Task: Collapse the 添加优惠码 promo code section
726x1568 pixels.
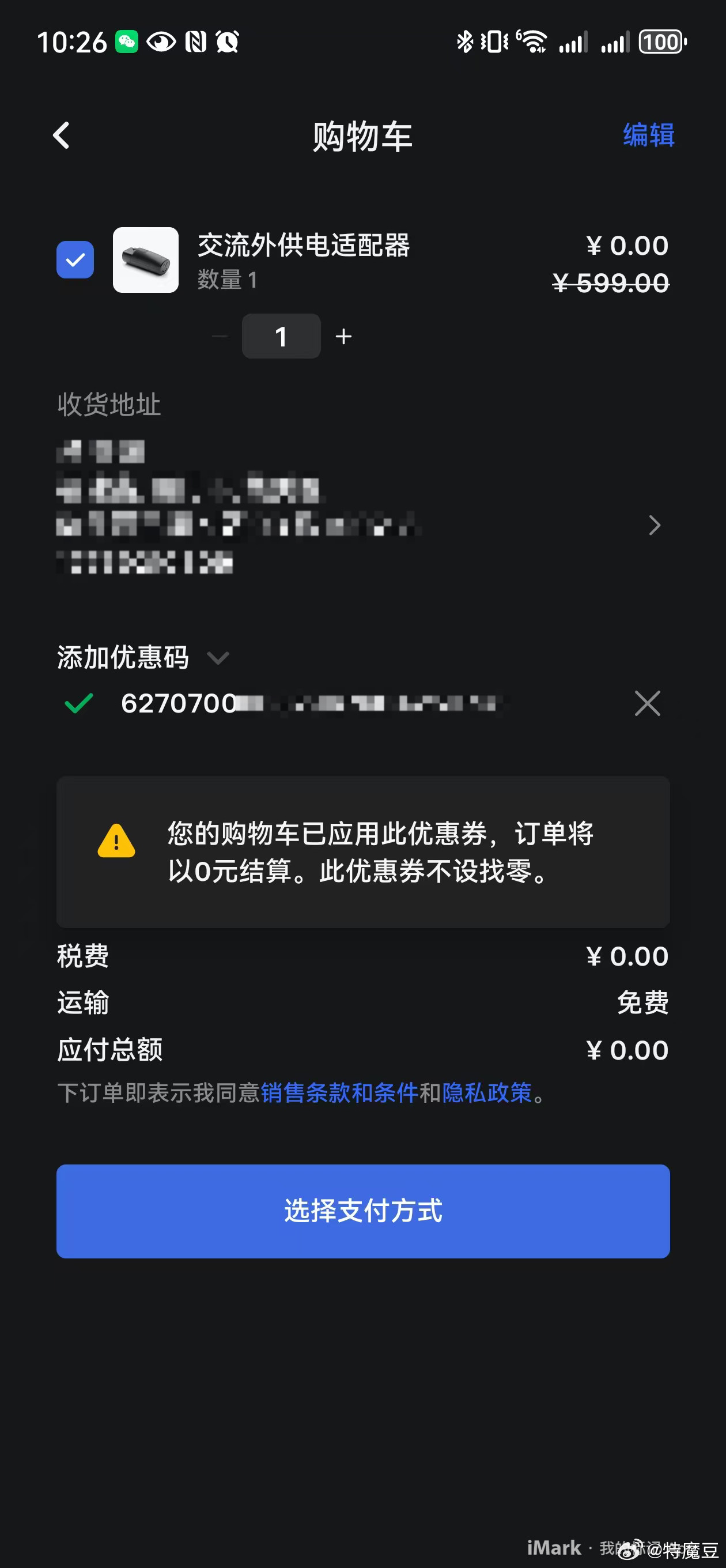Action: (217, 658)
